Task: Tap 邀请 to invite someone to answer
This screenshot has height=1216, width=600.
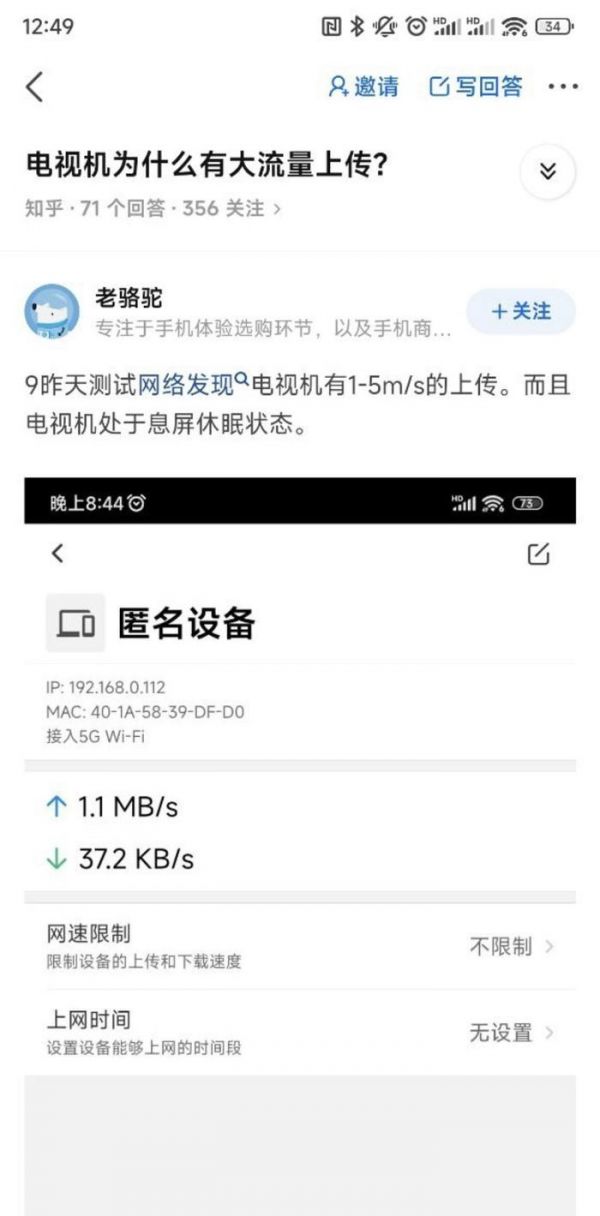Action: [364, 87]
